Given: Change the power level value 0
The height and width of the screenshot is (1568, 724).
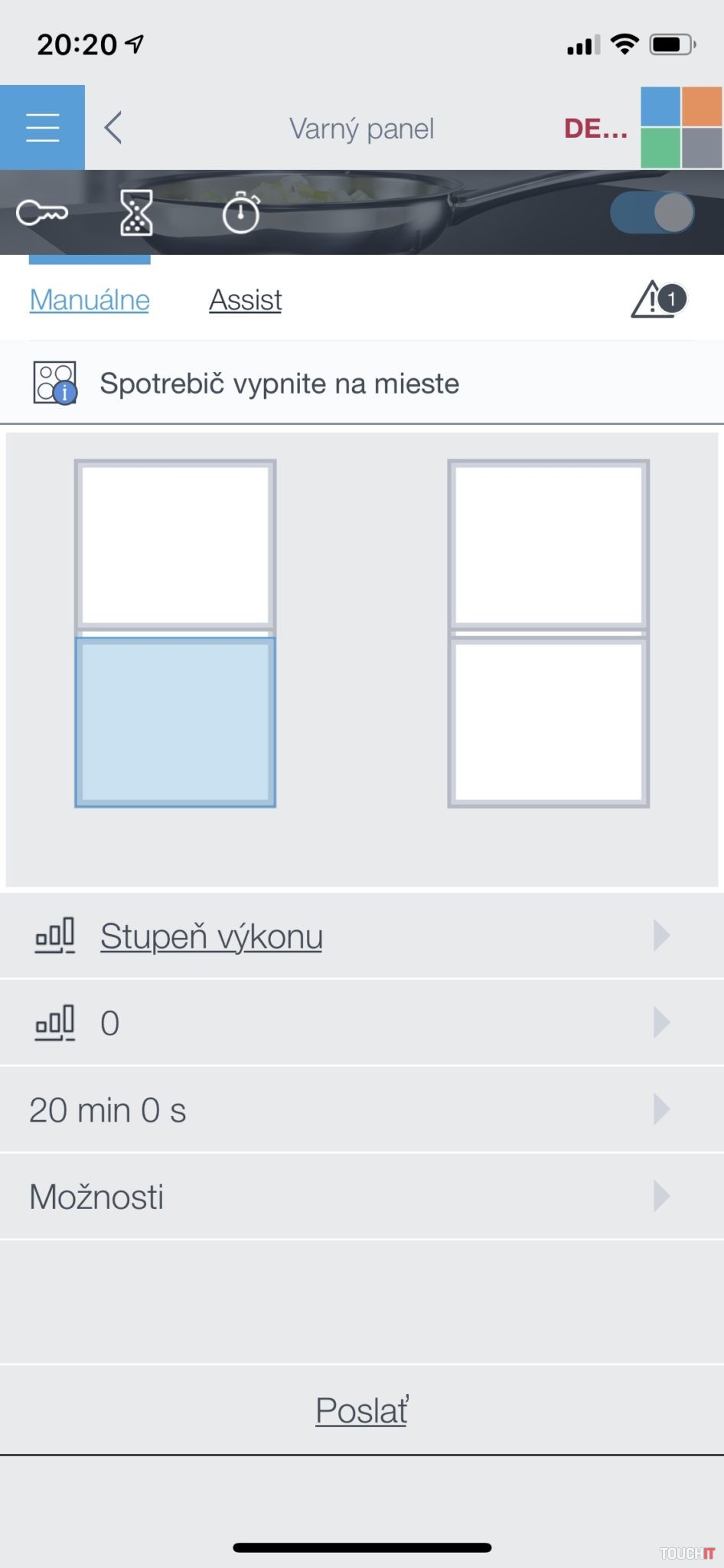Looking at the screenshot, I should coord(361,1023).
